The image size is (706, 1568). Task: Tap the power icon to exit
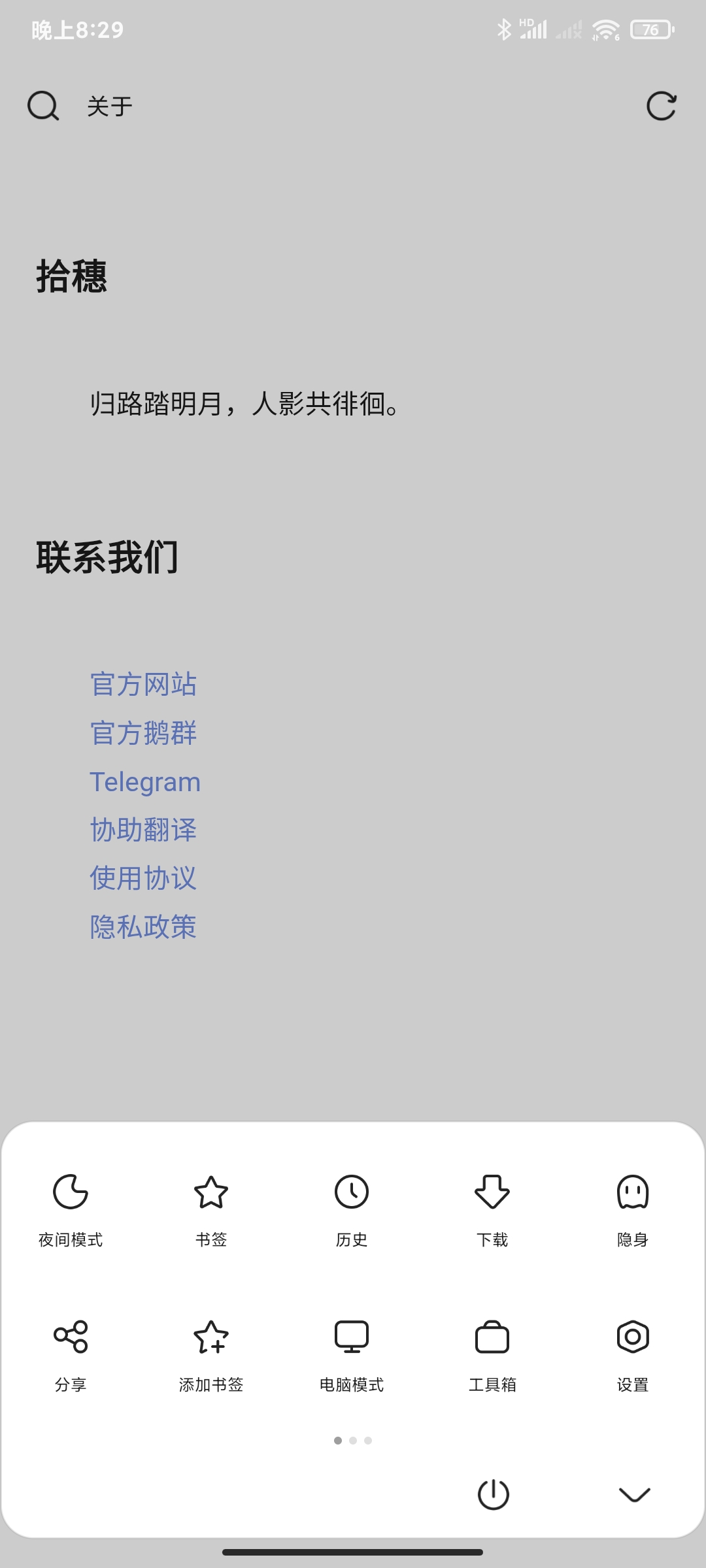pos(494,1494)
